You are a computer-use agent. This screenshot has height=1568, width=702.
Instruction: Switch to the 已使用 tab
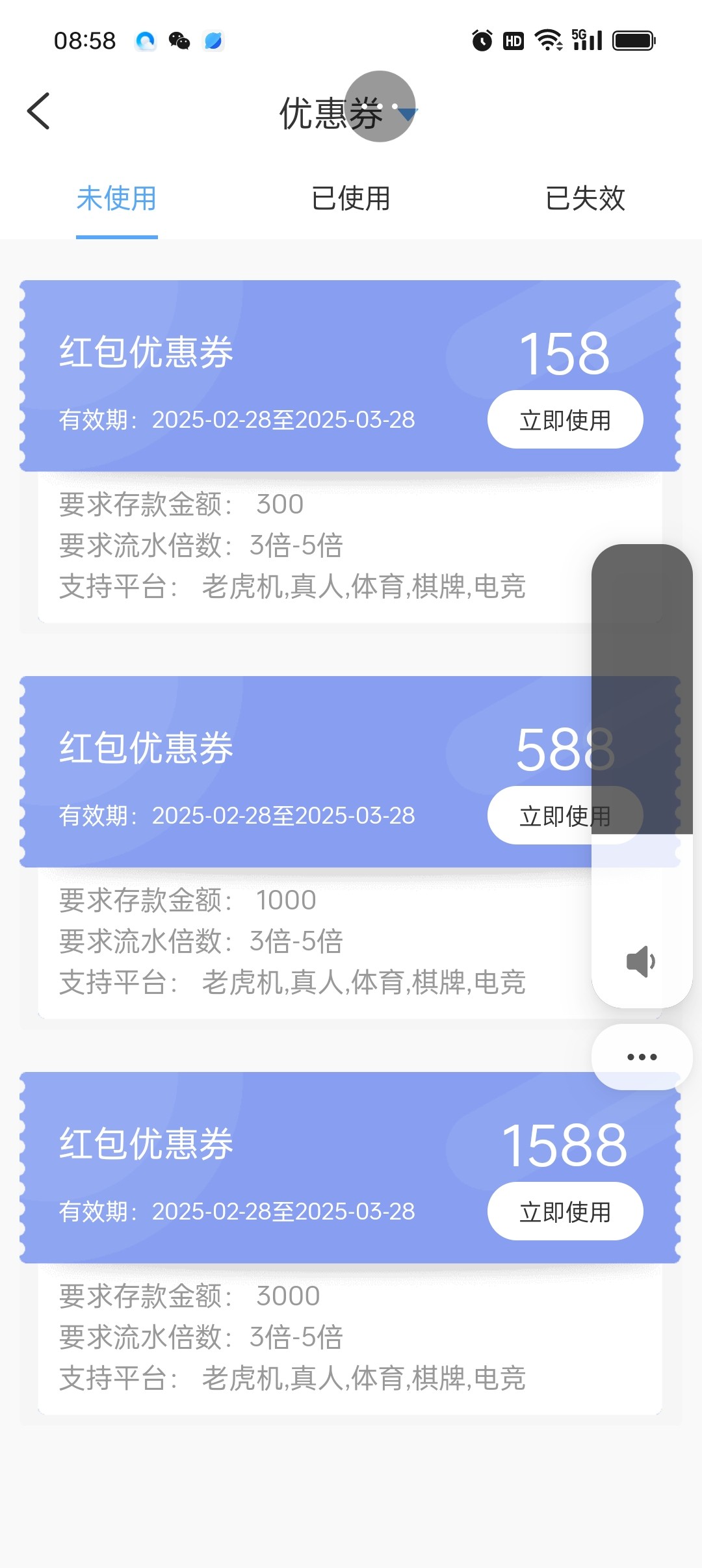(x=351, y=198)
